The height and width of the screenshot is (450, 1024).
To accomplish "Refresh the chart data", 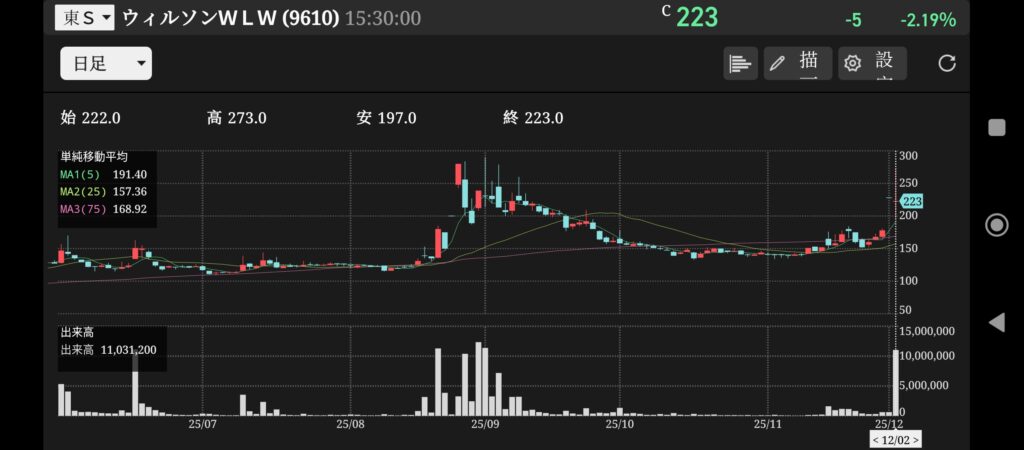I will 947,64.
